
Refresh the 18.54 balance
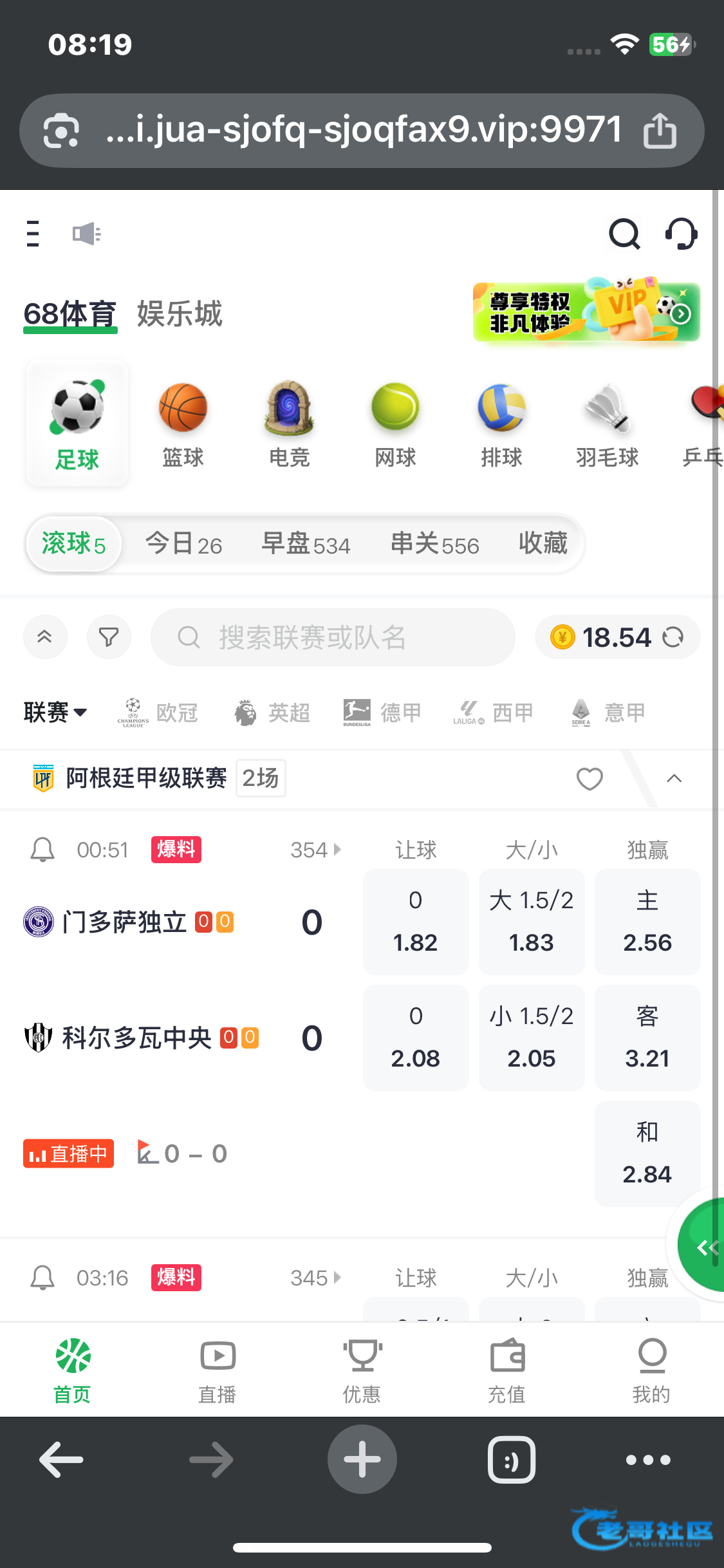click(673, 637)
